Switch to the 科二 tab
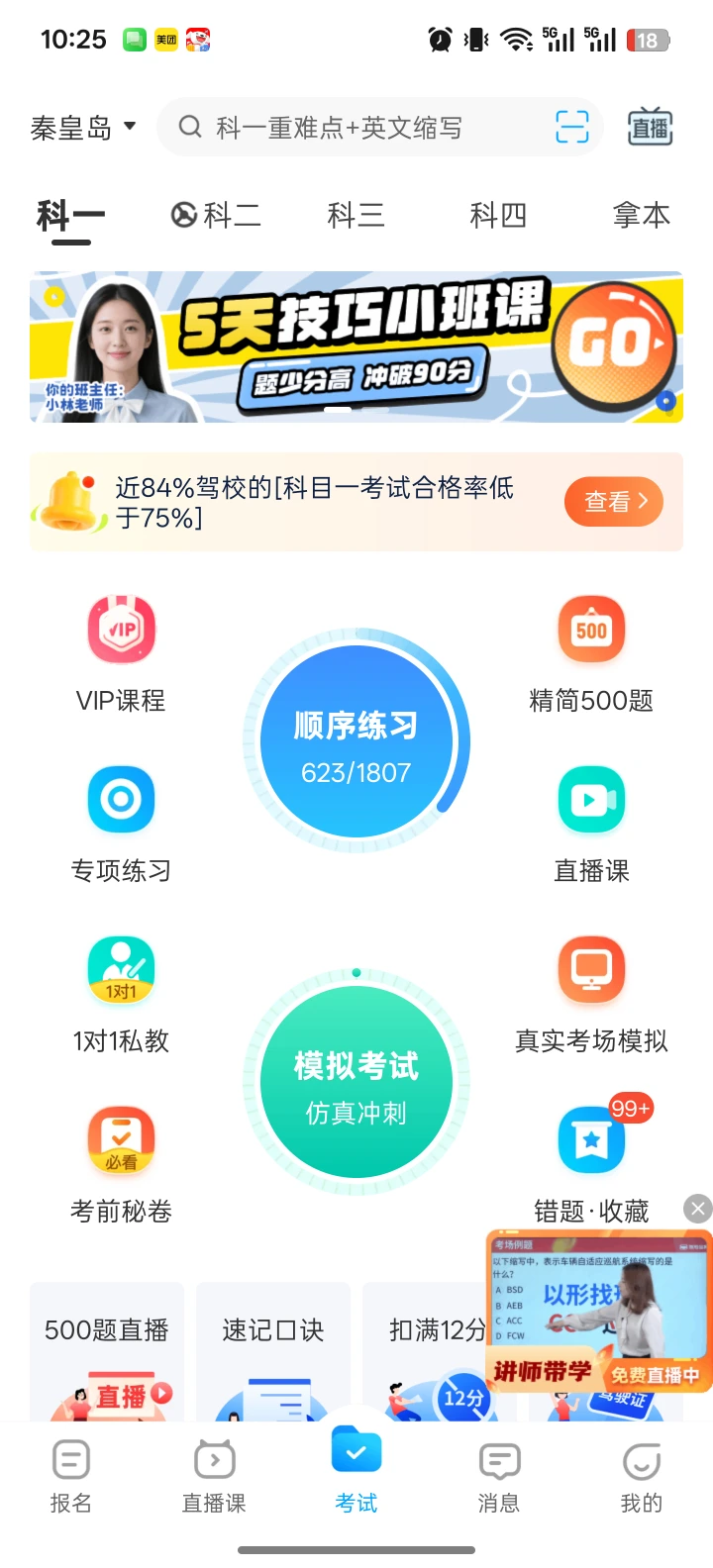 coord(217,215)
